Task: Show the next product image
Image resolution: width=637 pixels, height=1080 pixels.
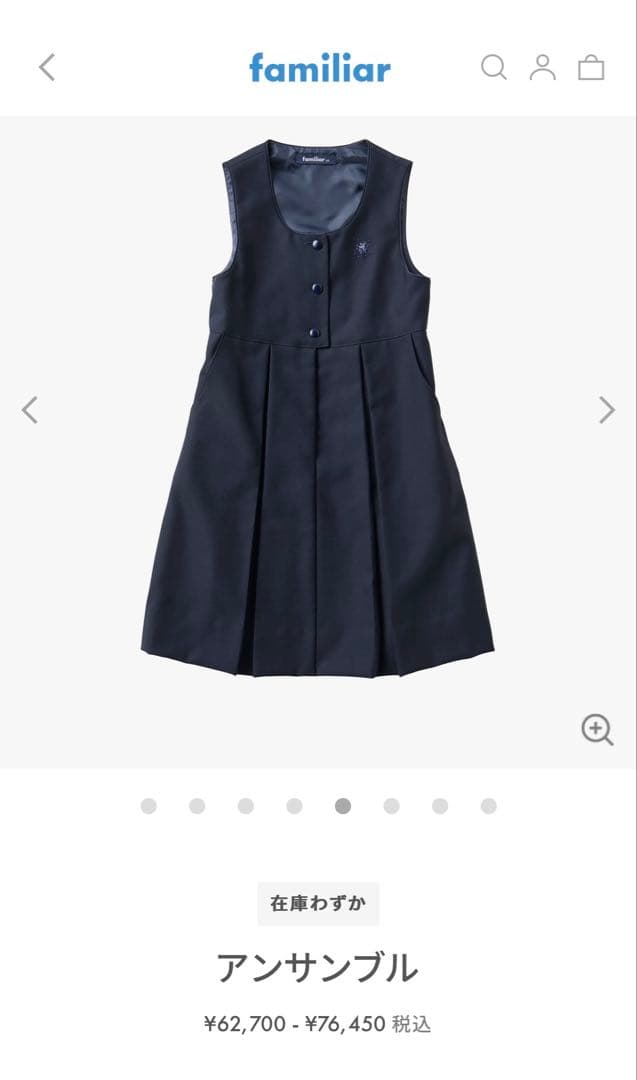Action: click(x=606, y=410)
